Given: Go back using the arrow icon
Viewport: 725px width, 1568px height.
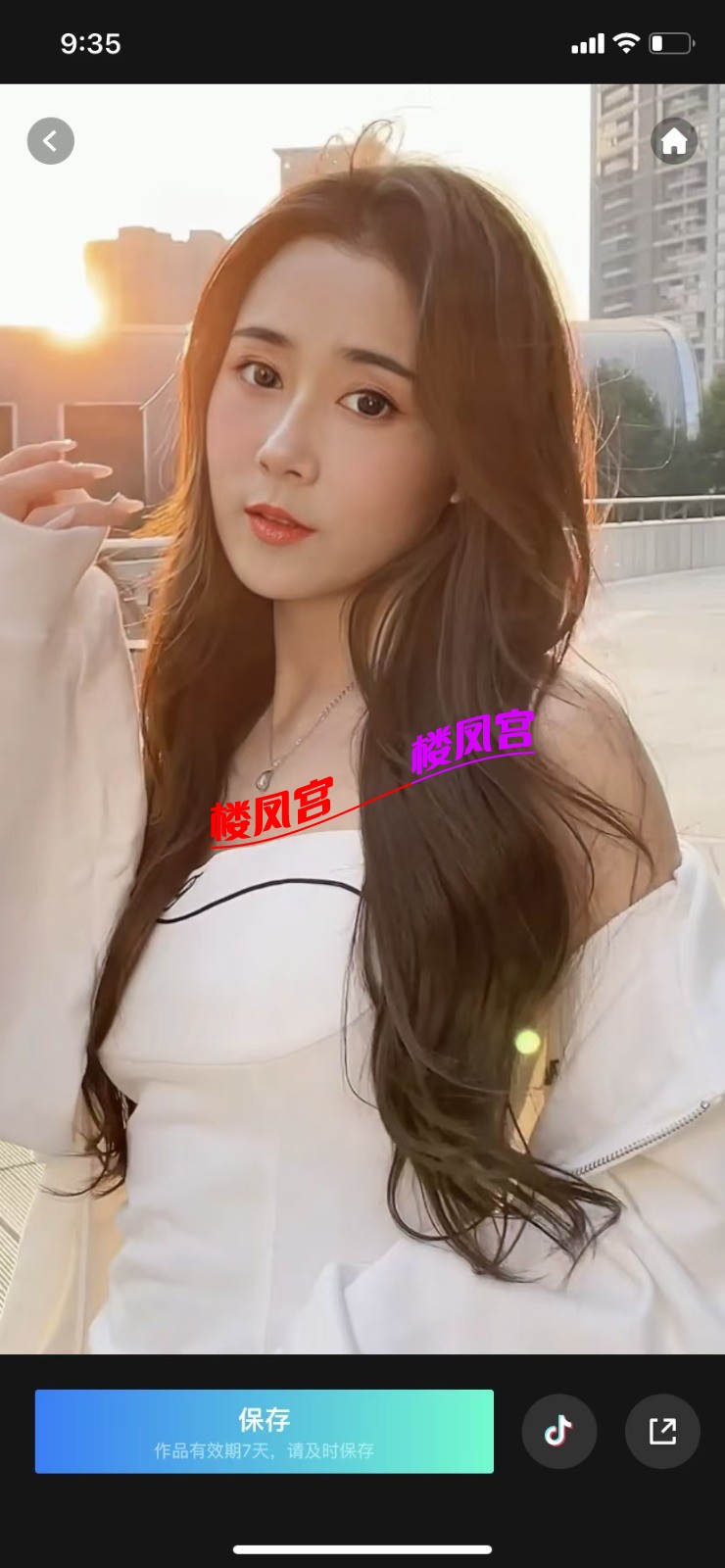Looking at the screenshot, I should [50, 141].
